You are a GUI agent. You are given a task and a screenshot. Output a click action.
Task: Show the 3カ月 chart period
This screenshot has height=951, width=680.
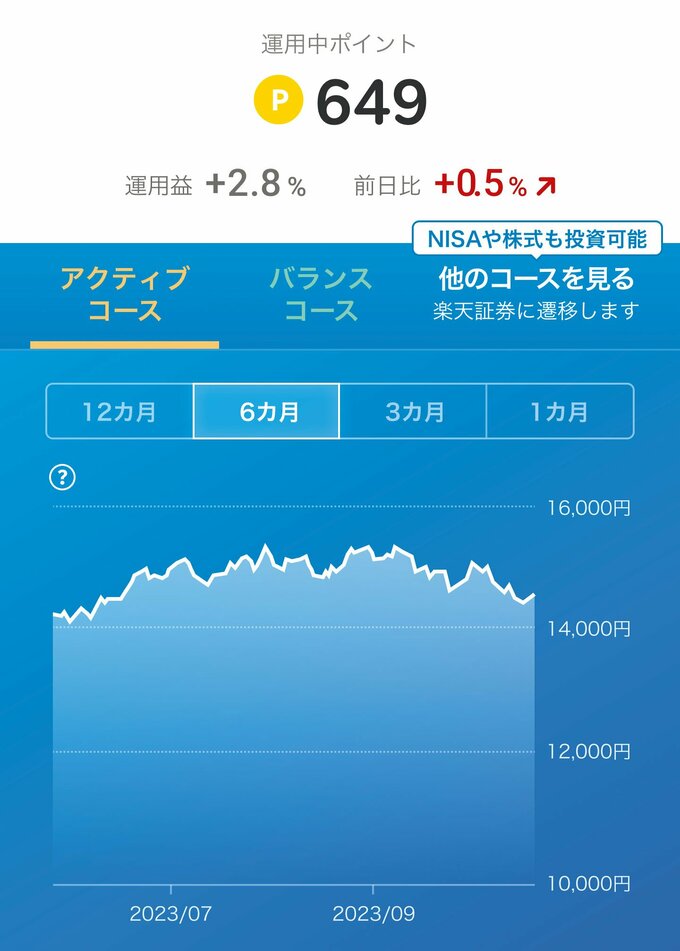point(413,411)
